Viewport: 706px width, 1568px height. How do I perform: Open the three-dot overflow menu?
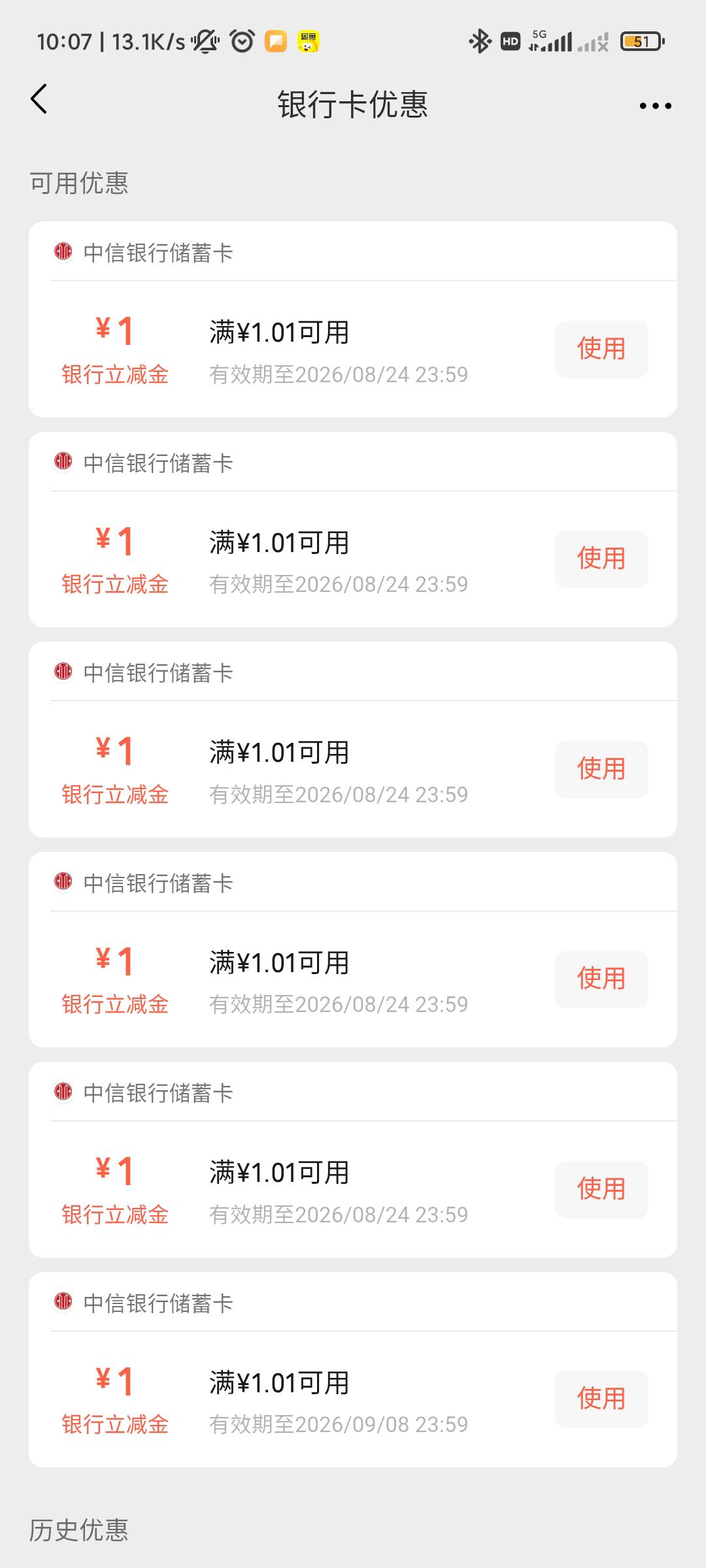655,105
